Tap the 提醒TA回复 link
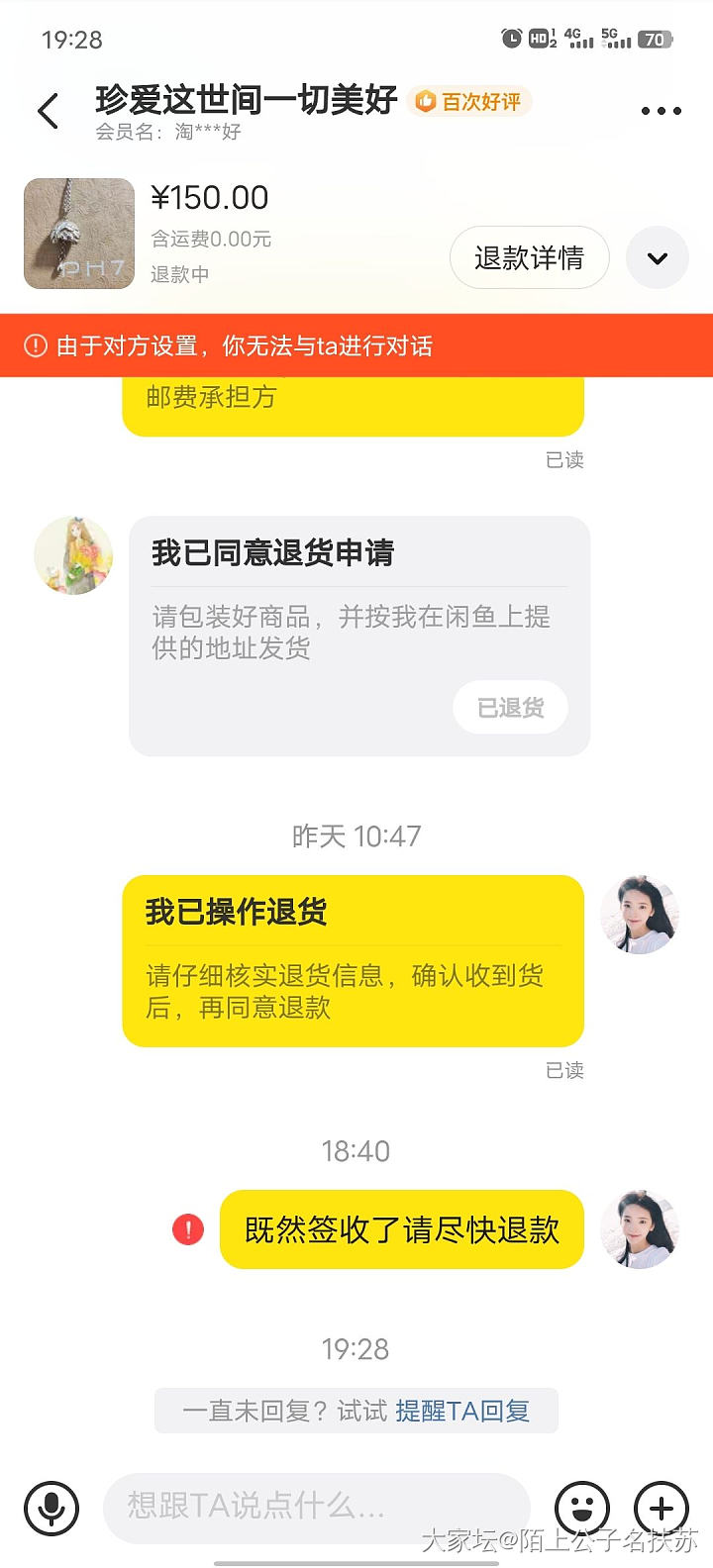Viewport: 713px width, 1568px height. 462,1411
